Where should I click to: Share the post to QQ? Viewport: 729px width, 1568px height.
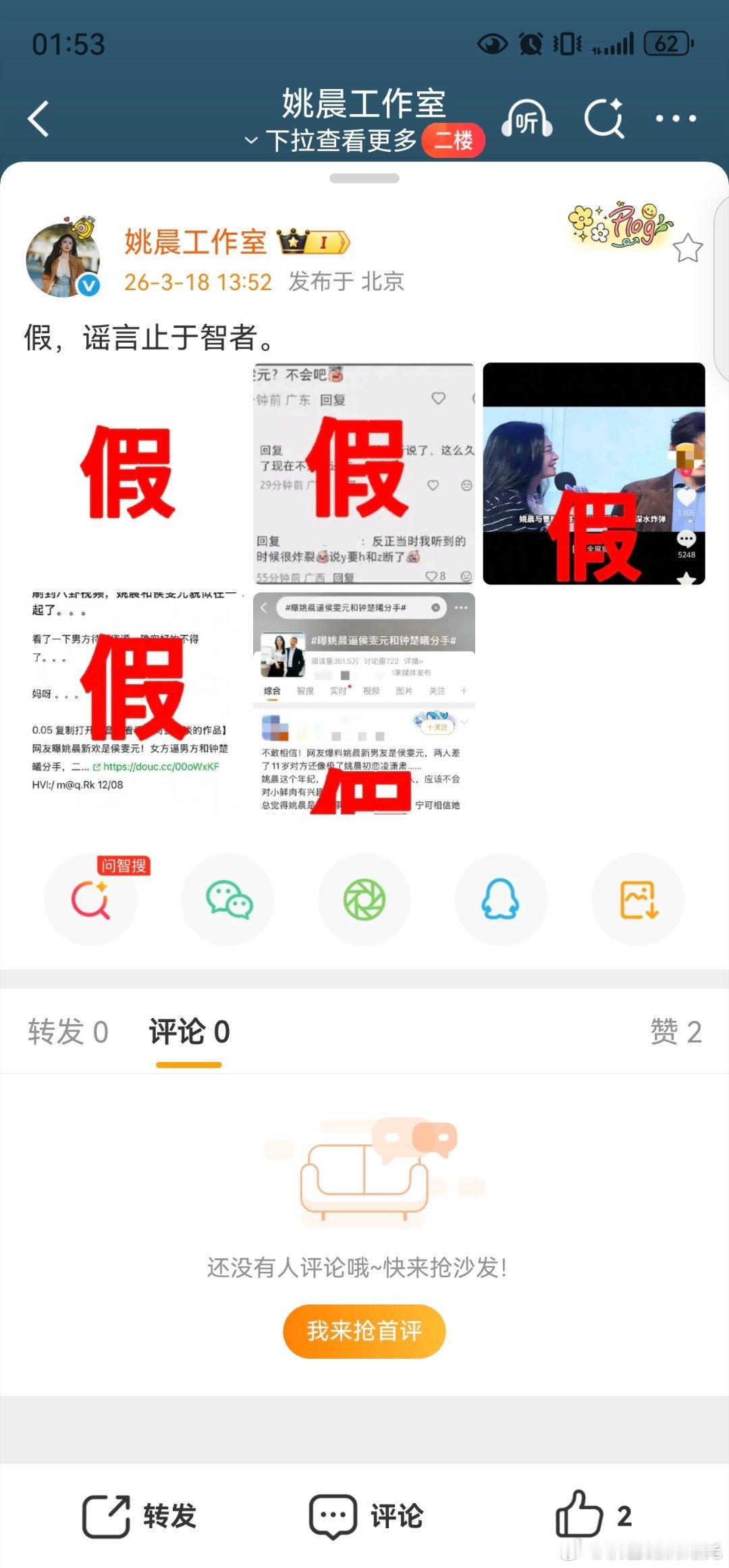click(500, 900)
